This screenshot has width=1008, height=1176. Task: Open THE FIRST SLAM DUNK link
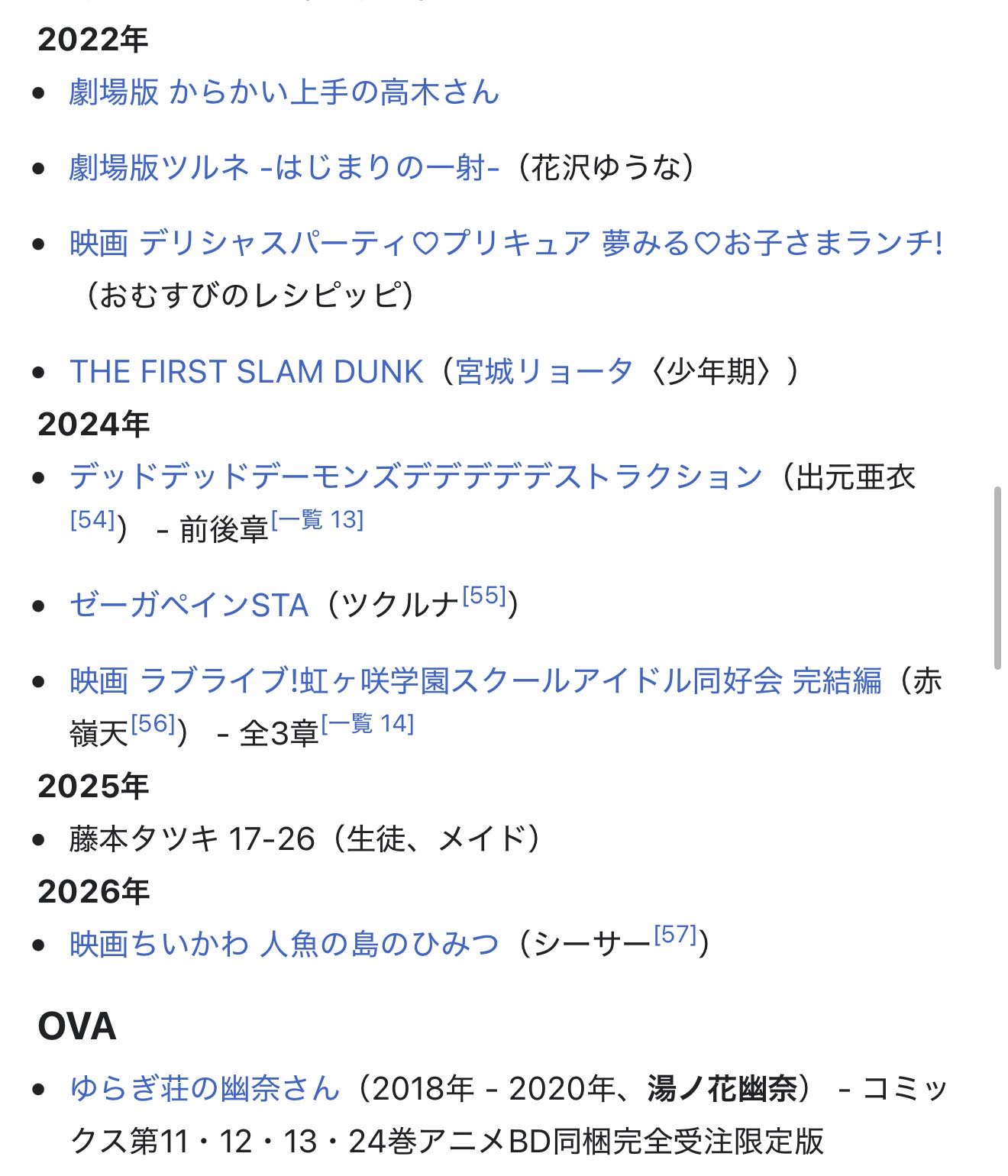tap(246, 372)
